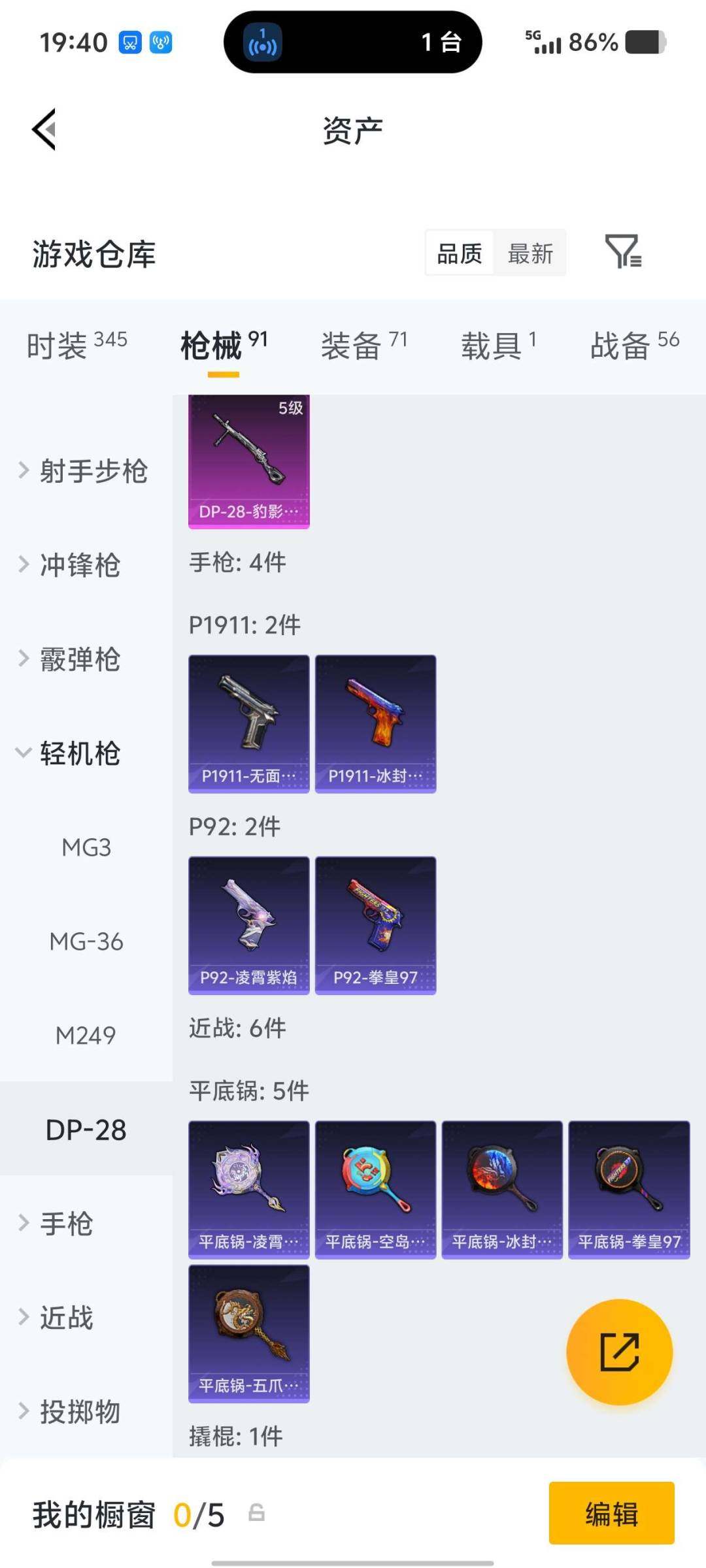Image resolution: width=706 pixels, height=1568 pixels.
Task: Tap the battery indicator in status bar
Action: point(644,42)
